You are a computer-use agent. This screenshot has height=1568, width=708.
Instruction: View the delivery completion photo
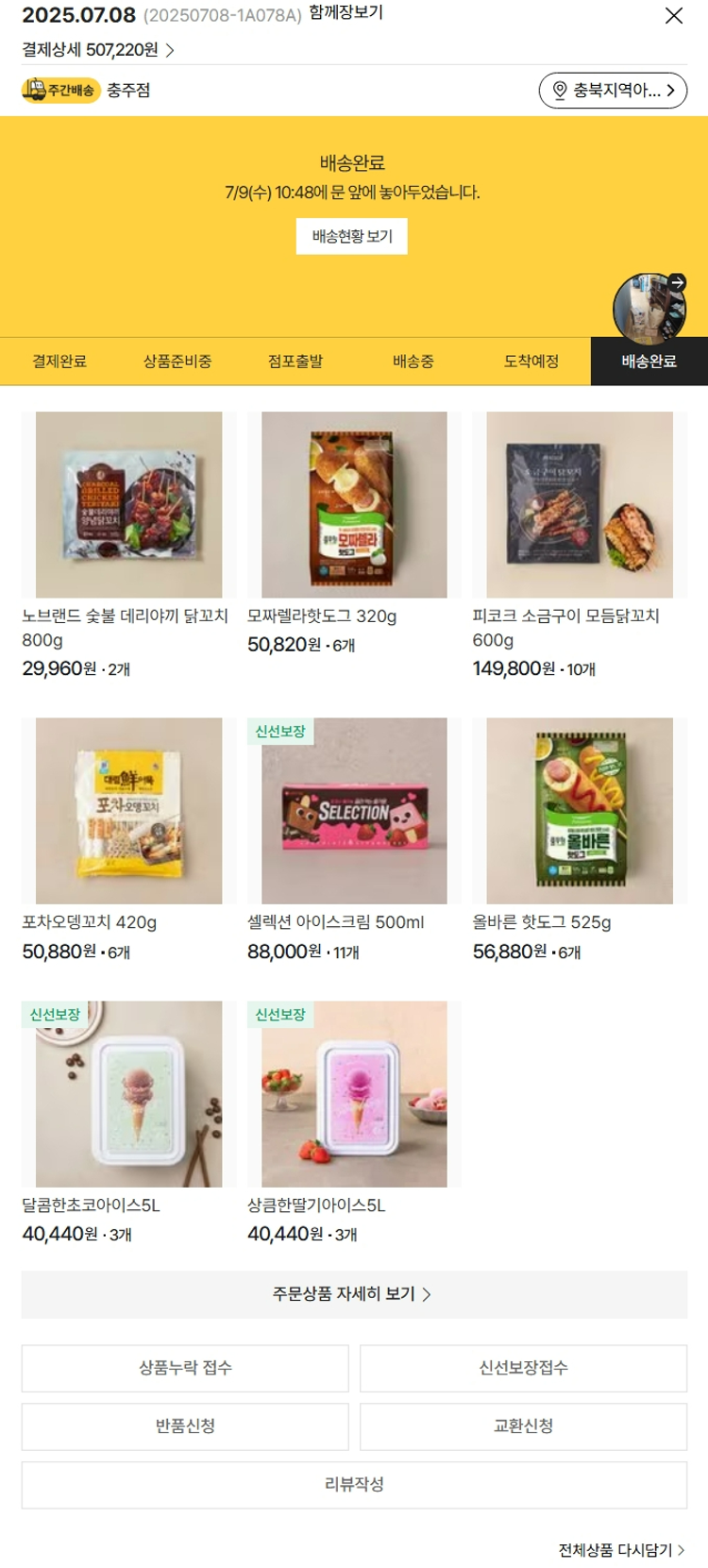click(x=649, y=308)
